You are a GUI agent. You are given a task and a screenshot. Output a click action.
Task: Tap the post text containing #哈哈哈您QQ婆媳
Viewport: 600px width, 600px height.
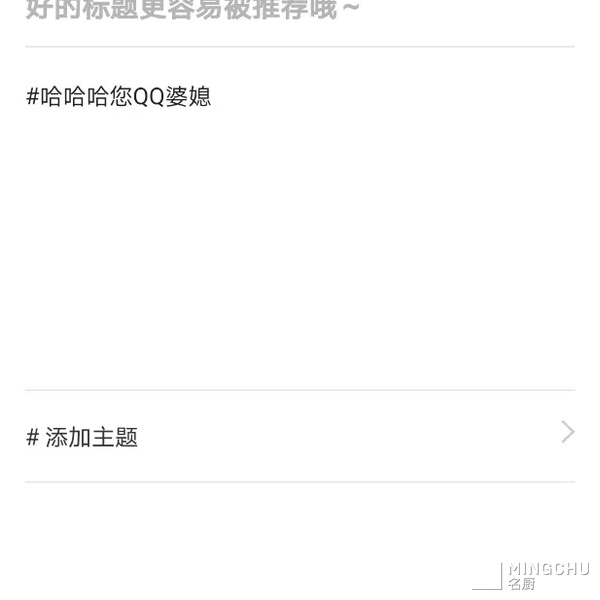(x=118, y=97)
